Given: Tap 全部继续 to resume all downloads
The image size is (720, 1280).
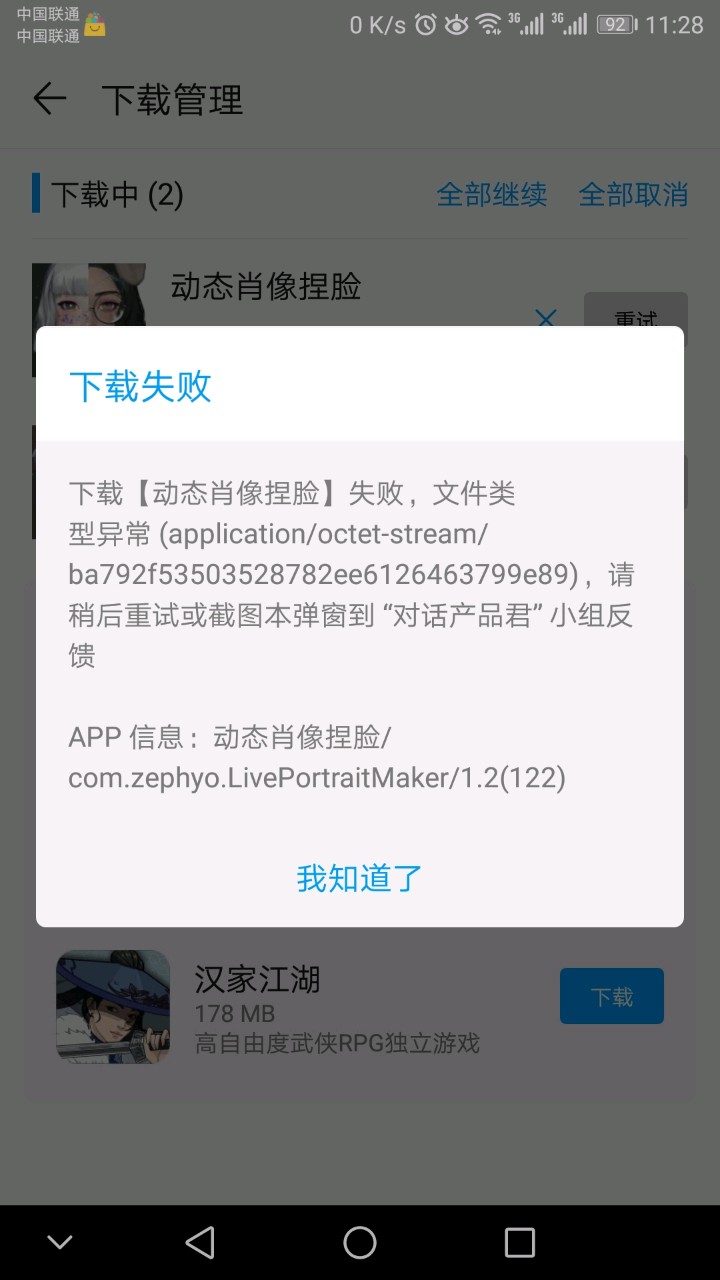Looking at the screenshot, I should 491,194.
